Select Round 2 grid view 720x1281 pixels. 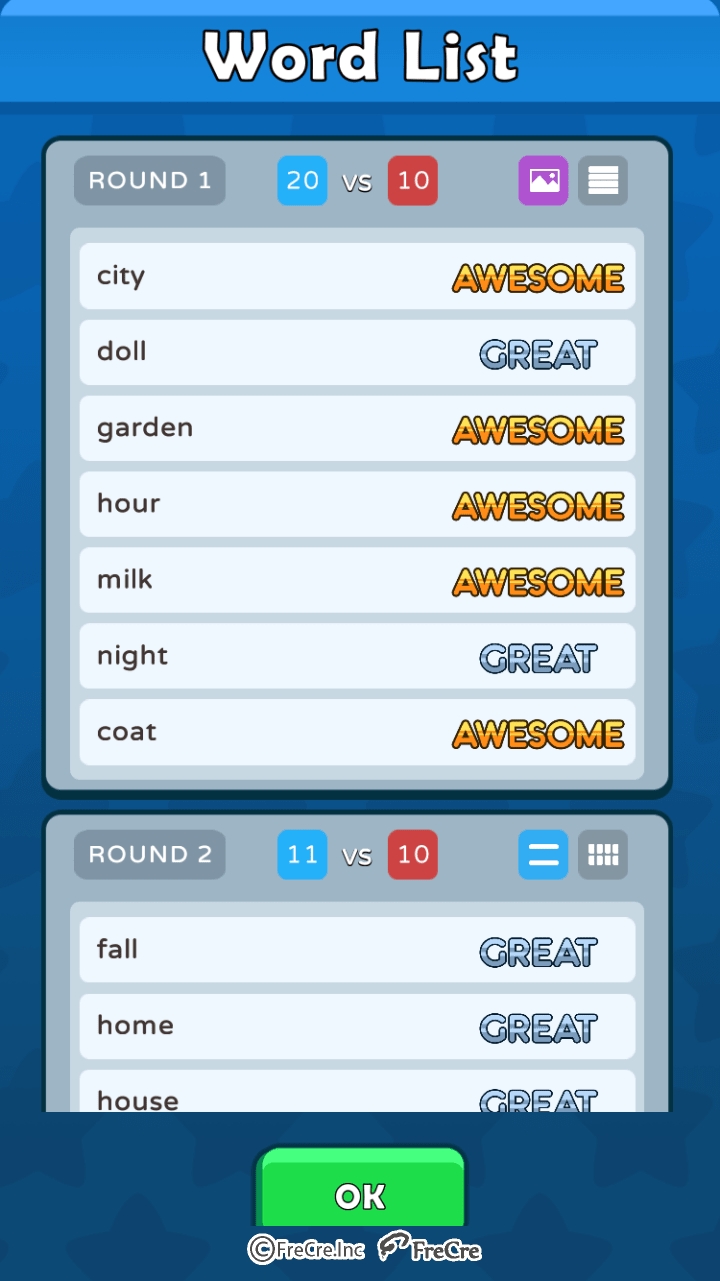tap(603, 855)
